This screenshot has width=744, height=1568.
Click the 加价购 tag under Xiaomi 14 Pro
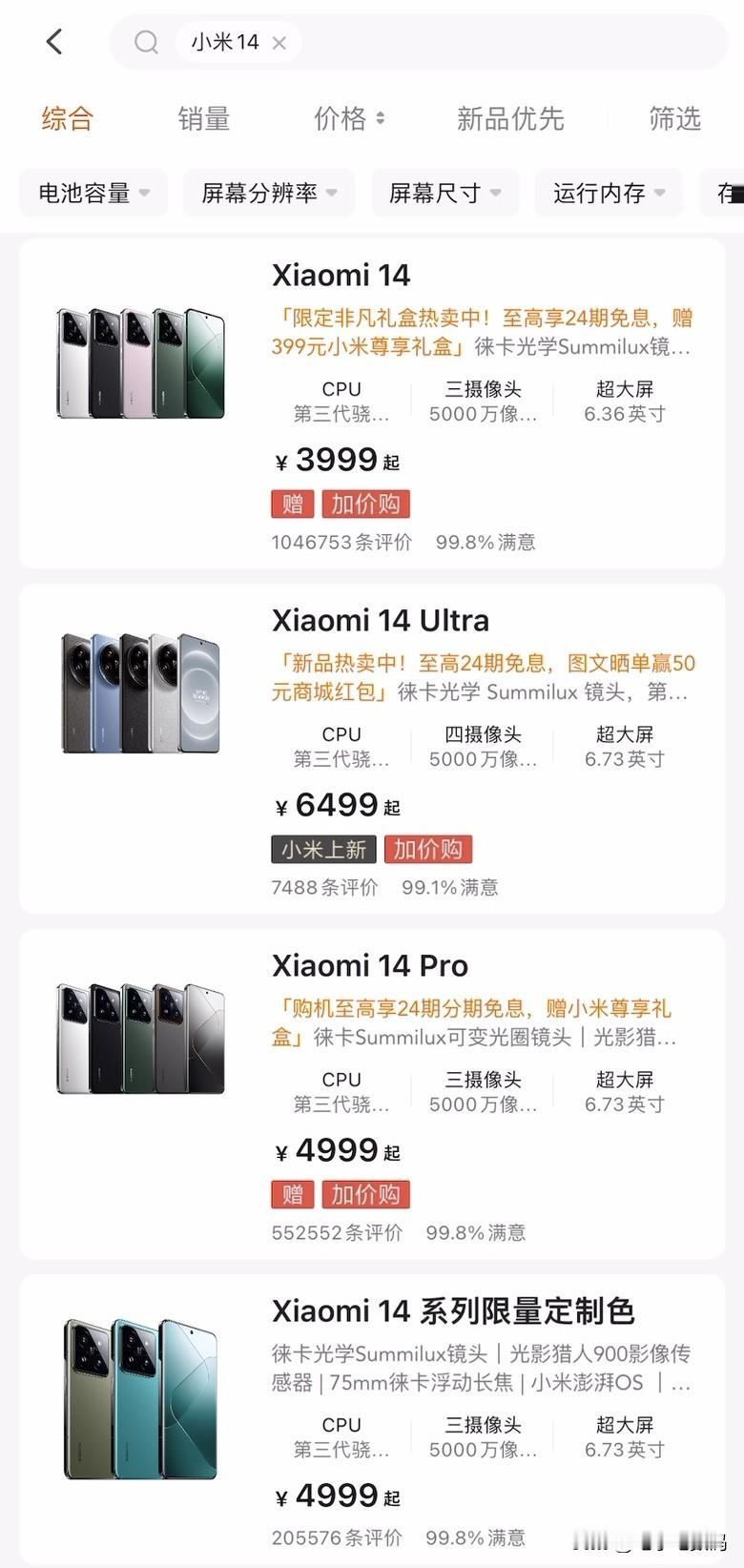point(365,1194)
